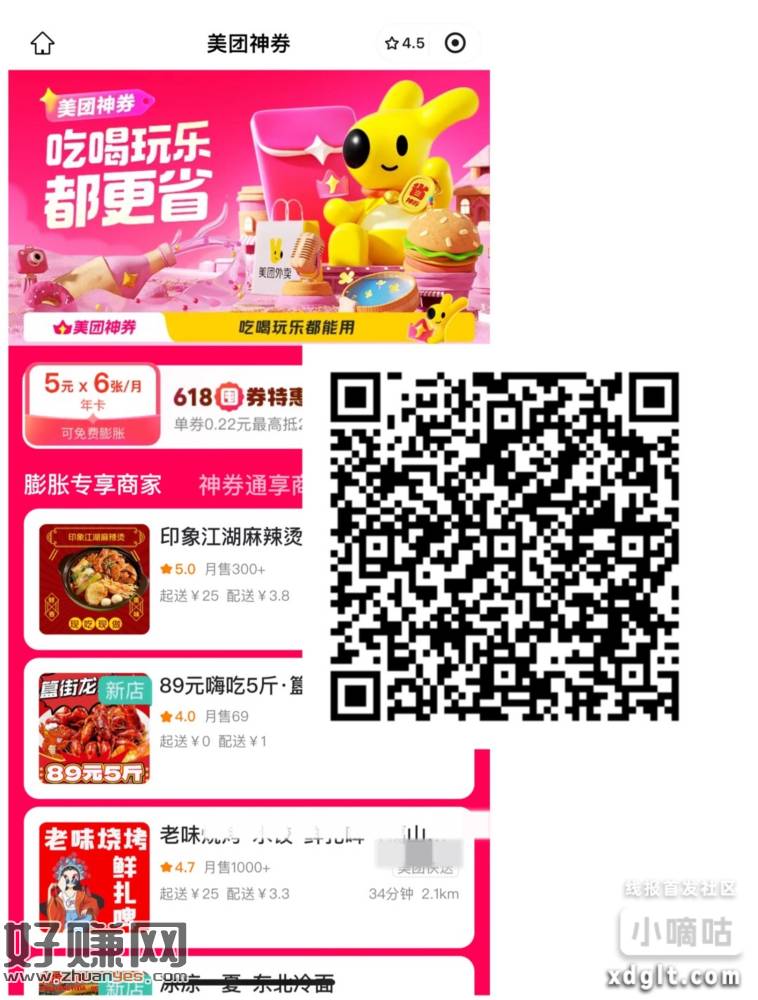Switch to the 神券通享商家 tab
The image size is (758, 1000).
[x=251, y=485]
